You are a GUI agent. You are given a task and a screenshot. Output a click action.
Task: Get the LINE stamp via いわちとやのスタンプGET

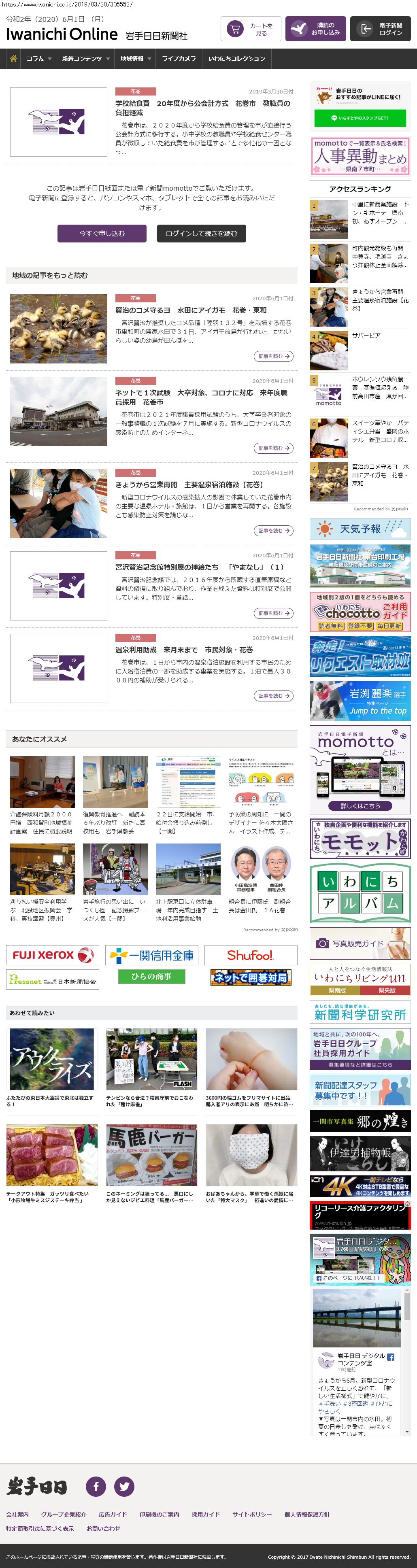coord(360,118)
